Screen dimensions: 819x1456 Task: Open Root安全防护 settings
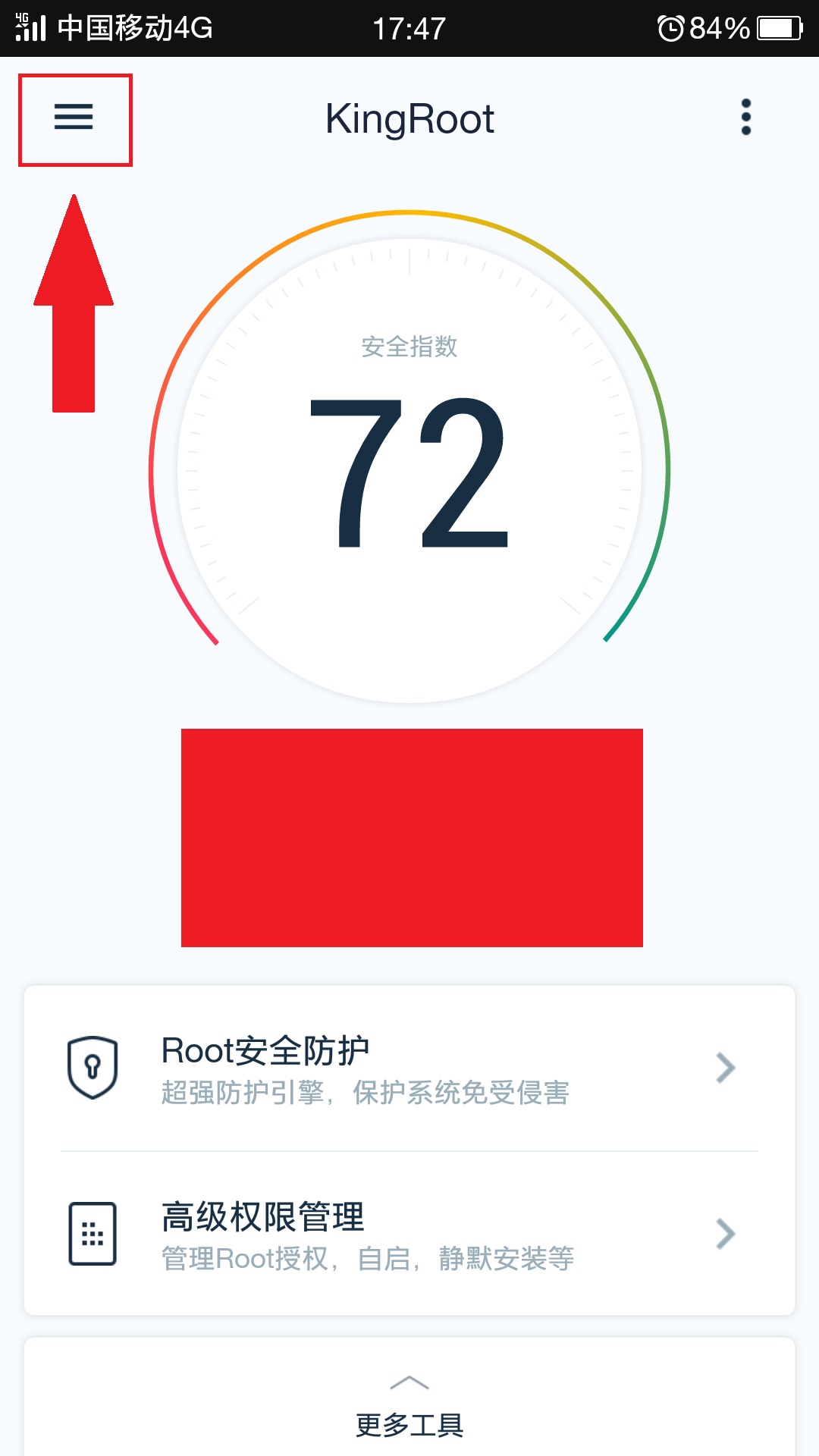[x=409, y=1068]
